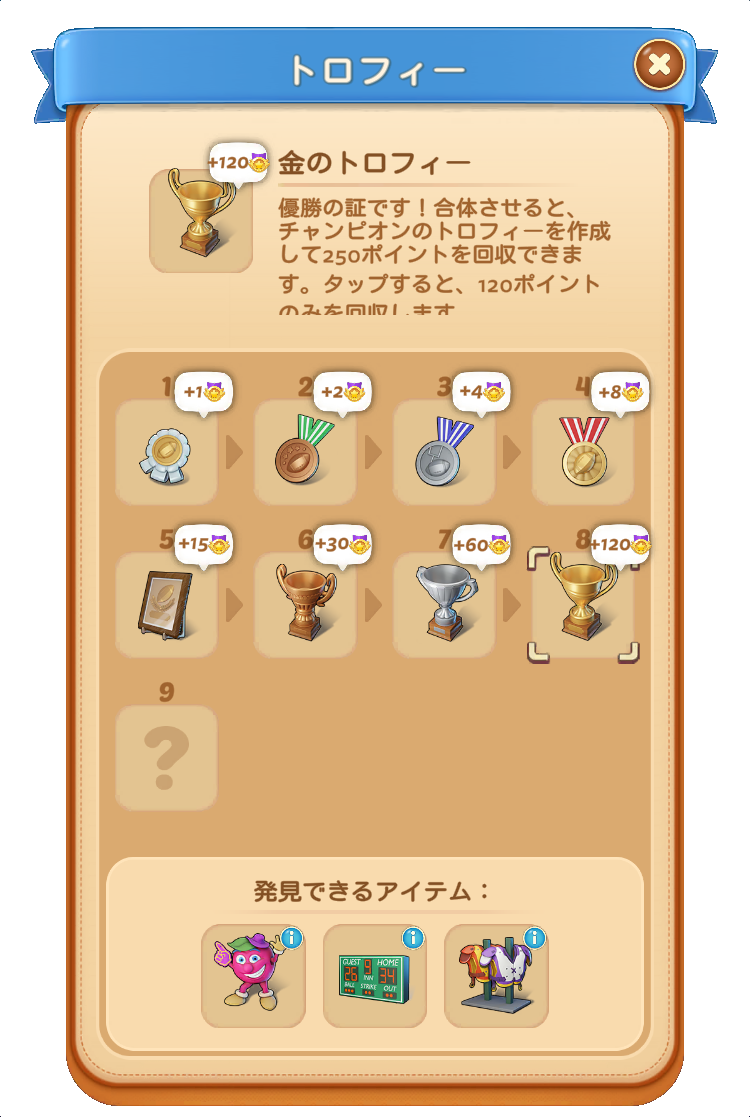750x1117 pixels.
Task: Tap the unknown level 9 item
Action: tap(166, 758)
